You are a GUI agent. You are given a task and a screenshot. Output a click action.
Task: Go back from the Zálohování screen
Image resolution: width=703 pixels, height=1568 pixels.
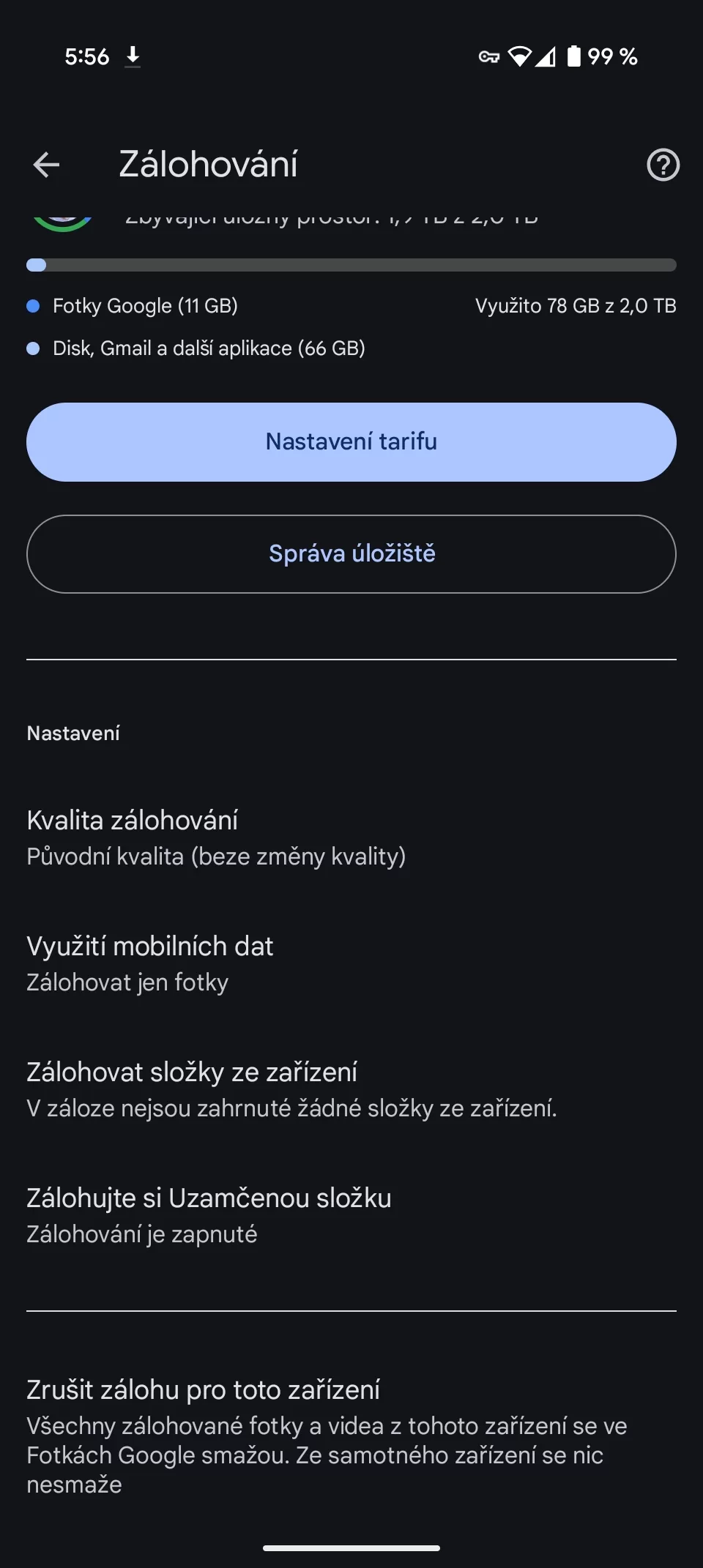pos(46,165)
